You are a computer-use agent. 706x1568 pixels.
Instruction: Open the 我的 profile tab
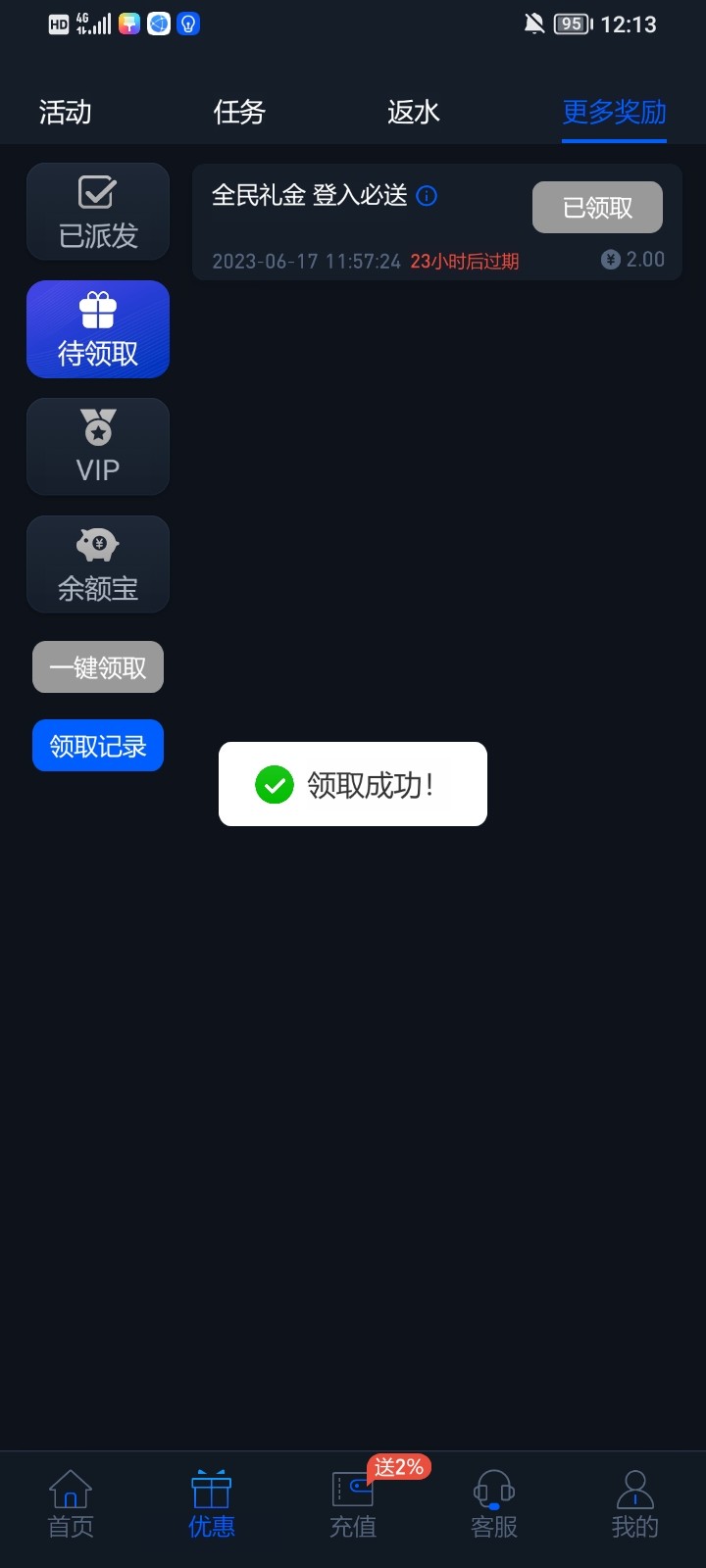point(634,1504)
